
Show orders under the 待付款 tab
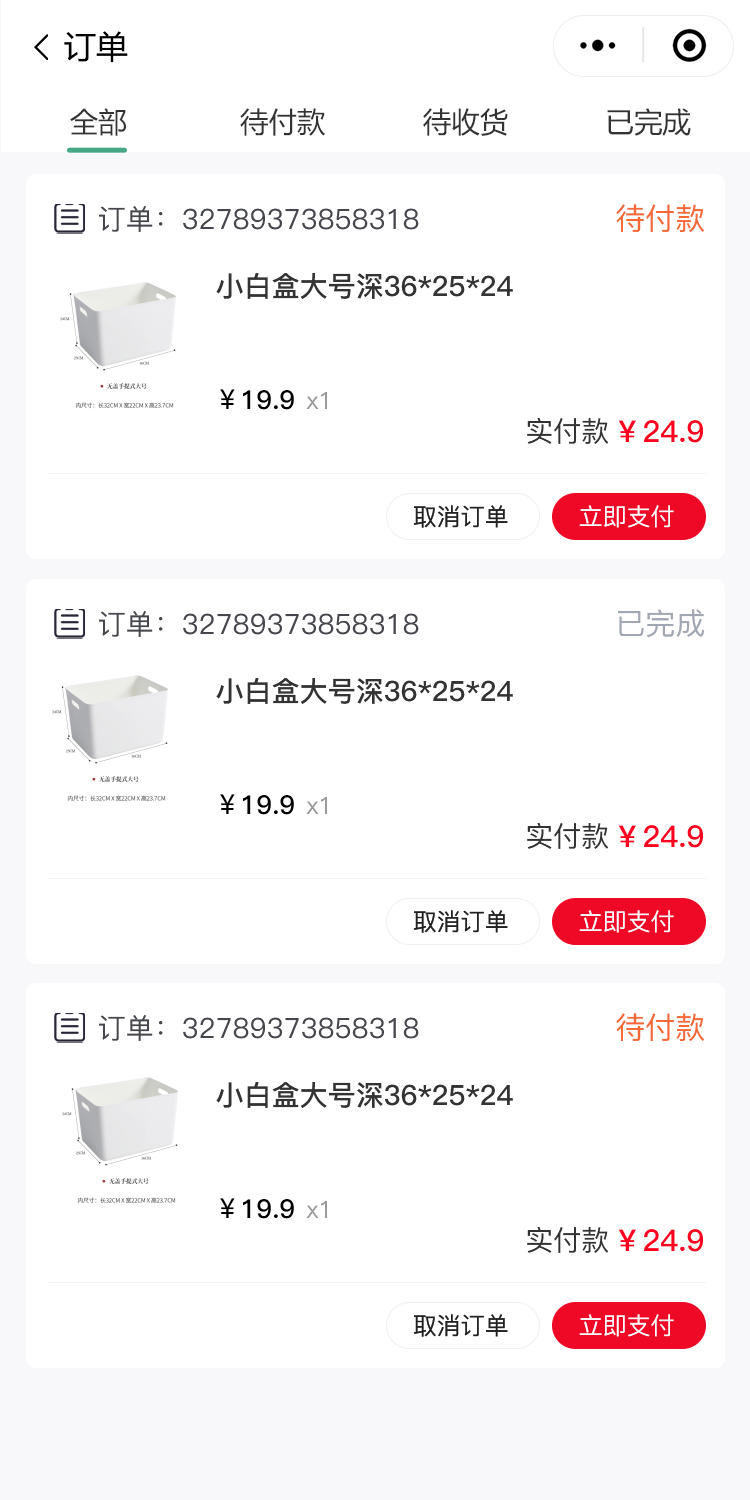(282, 123)
